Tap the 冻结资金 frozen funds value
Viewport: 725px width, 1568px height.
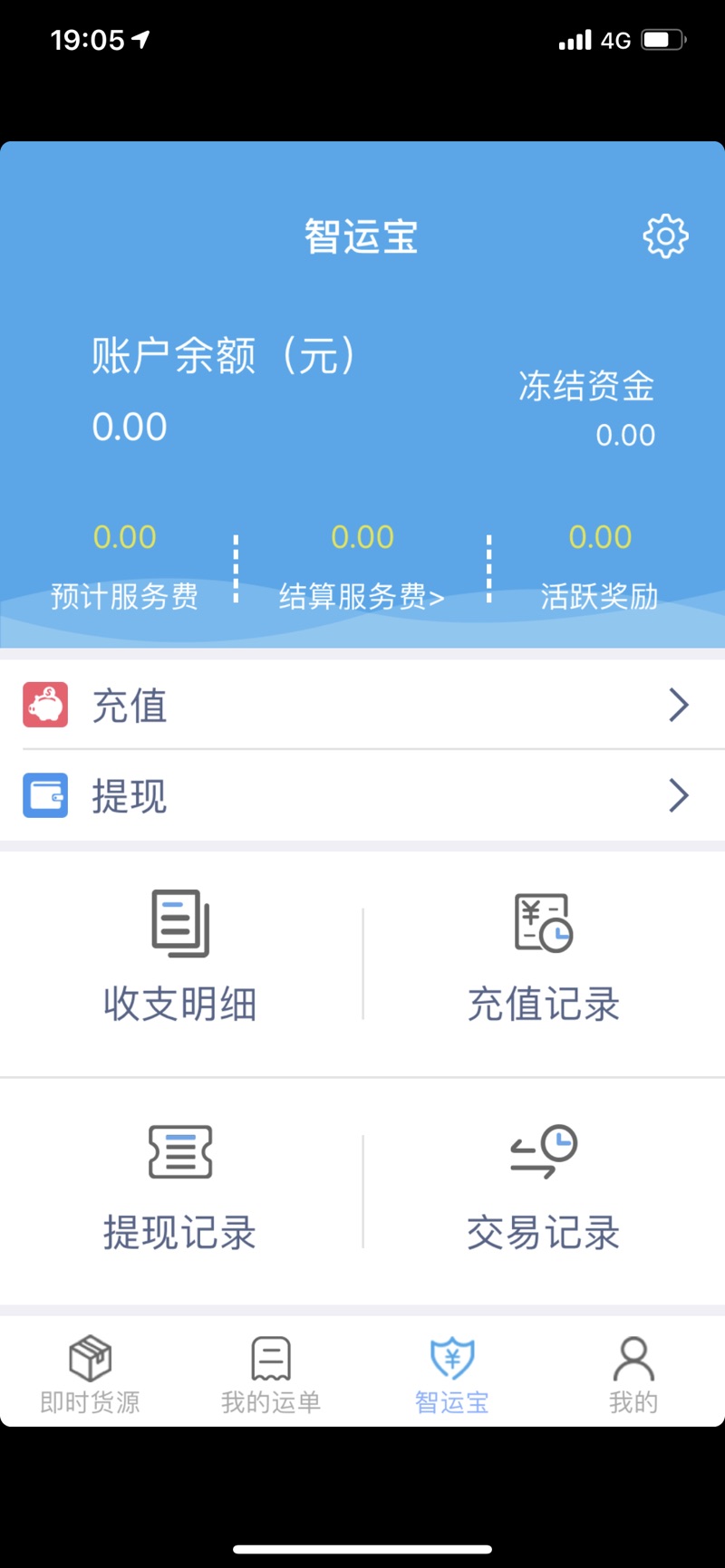click(626, 435)
